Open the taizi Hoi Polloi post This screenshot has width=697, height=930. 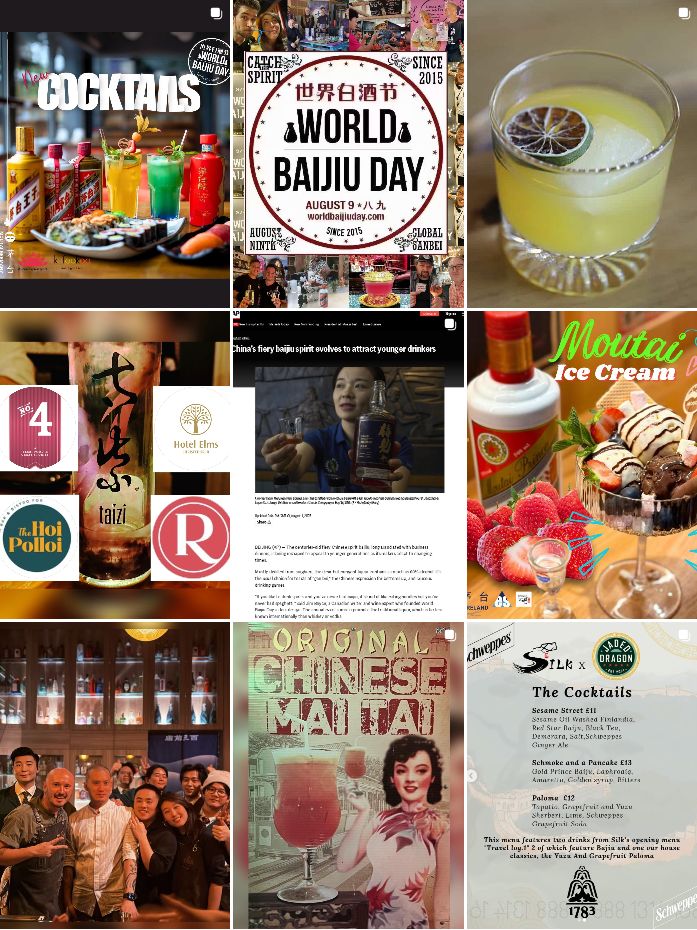click(114, 465)
